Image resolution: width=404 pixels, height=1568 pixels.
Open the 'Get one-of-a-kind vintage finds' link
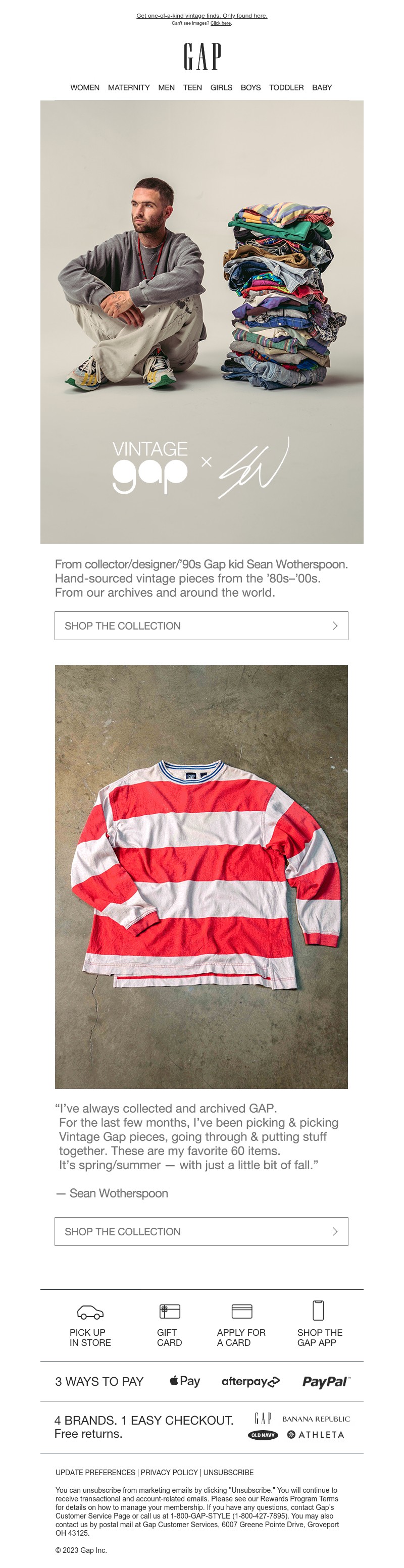[x=201, y=16]
